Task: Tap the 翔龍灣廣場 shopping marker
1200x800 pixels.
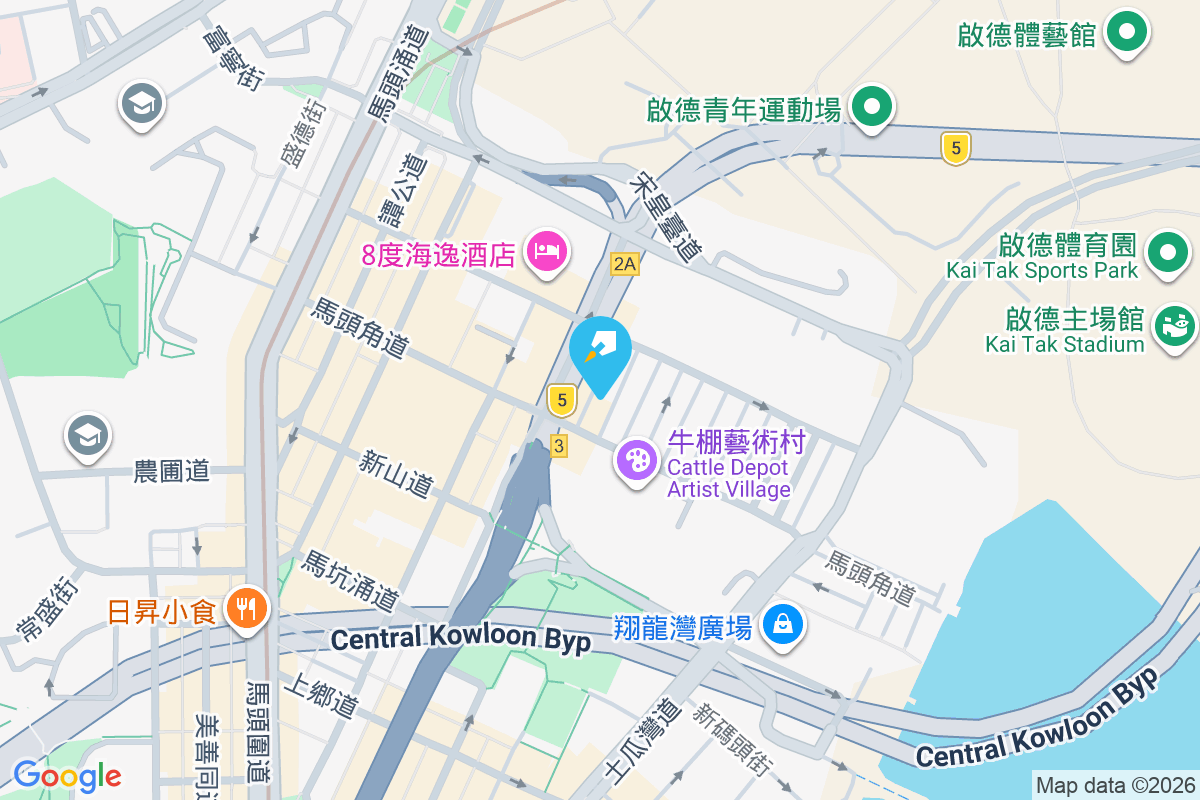Action: (783, 626)
